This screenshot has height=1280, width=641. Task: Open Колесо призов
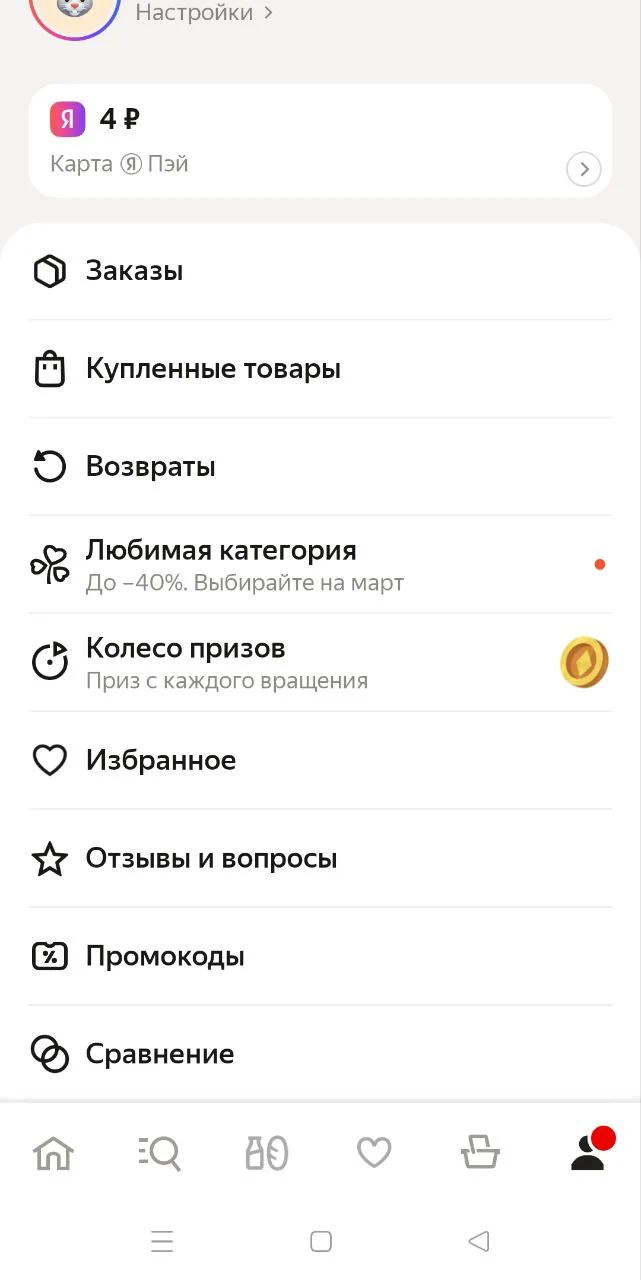[320, 663]
